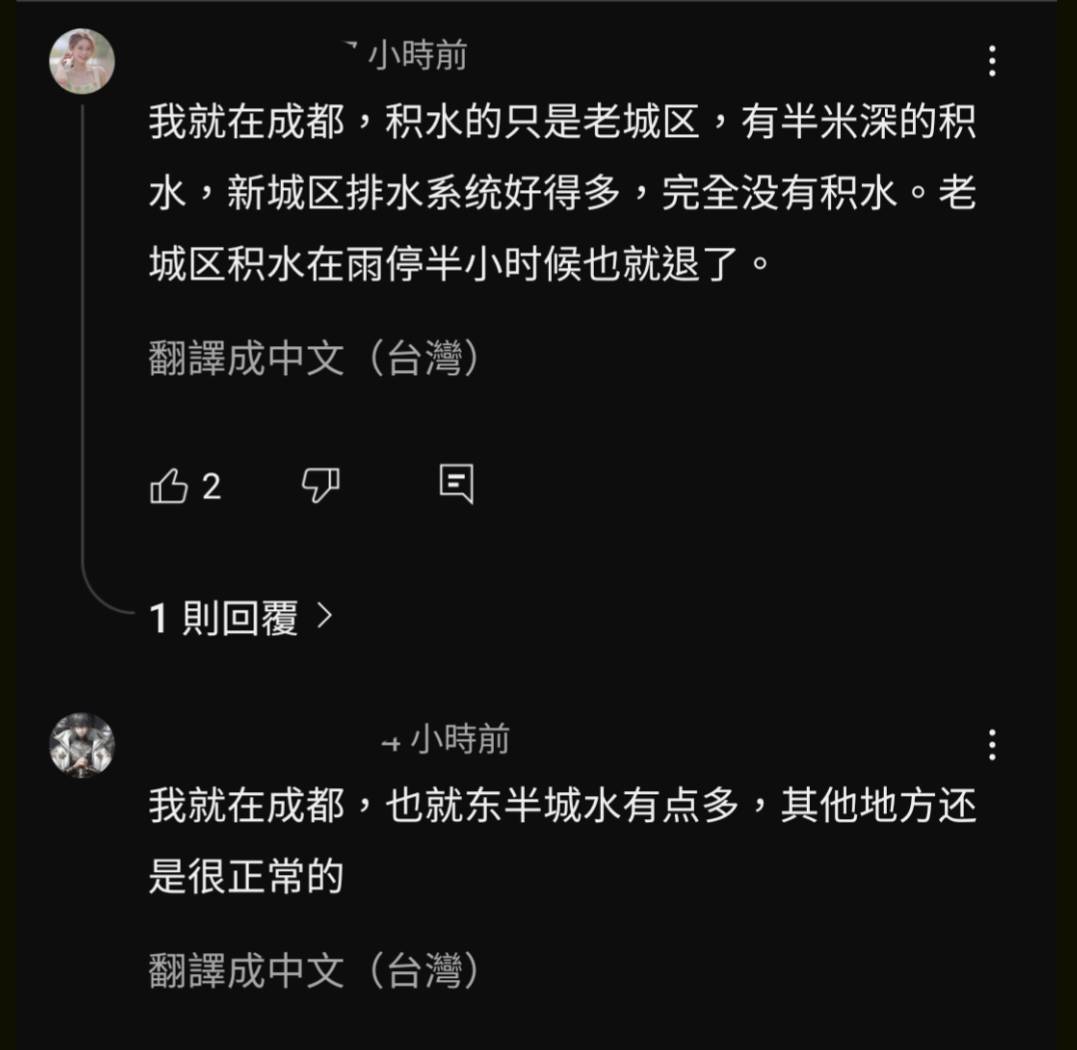The height and width of the screenshot is (1050, 1077).
Task: Like the comment about 老城区积水
Action: pyautogui.click(x=170, y=487)
